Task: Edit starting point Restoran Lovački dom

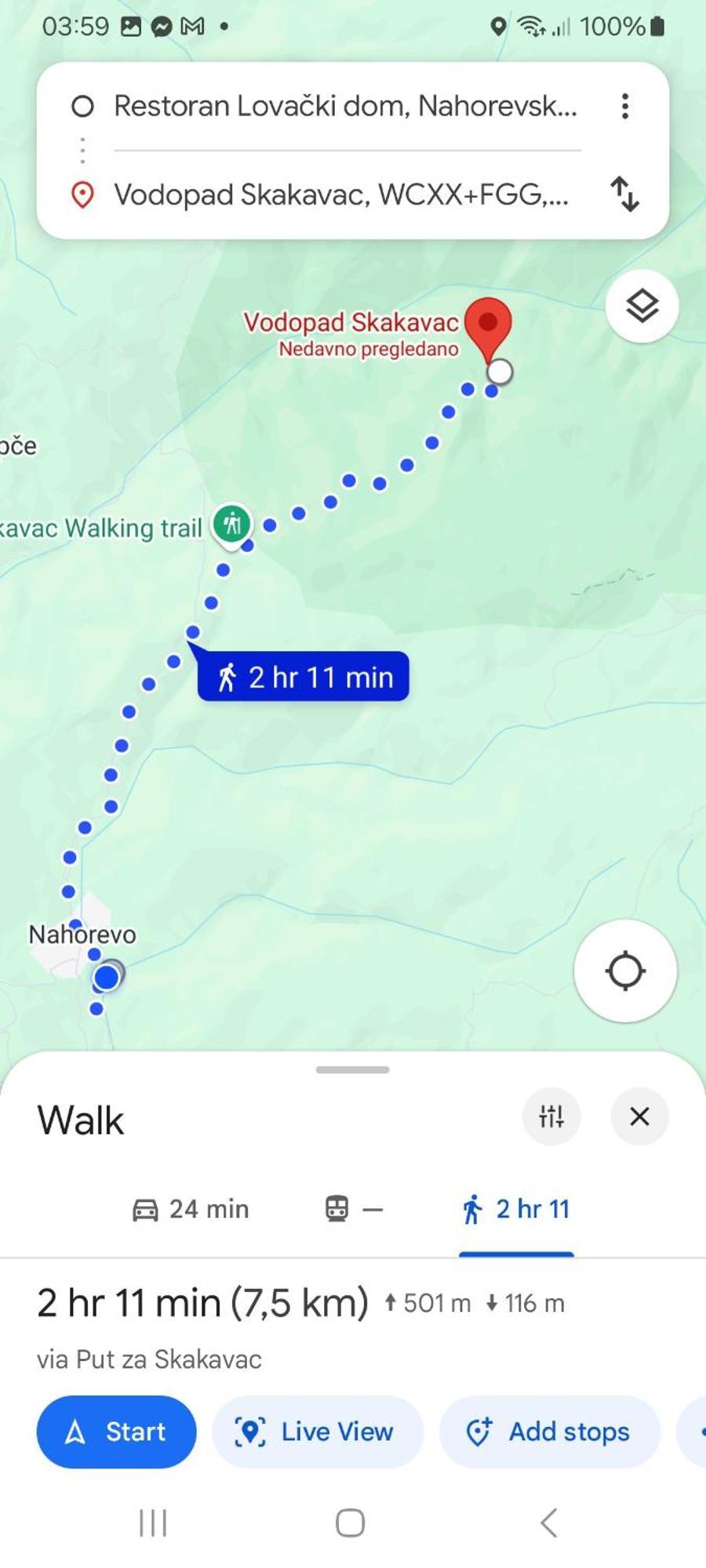Action: pyautogui.click(x=345, y=106)
